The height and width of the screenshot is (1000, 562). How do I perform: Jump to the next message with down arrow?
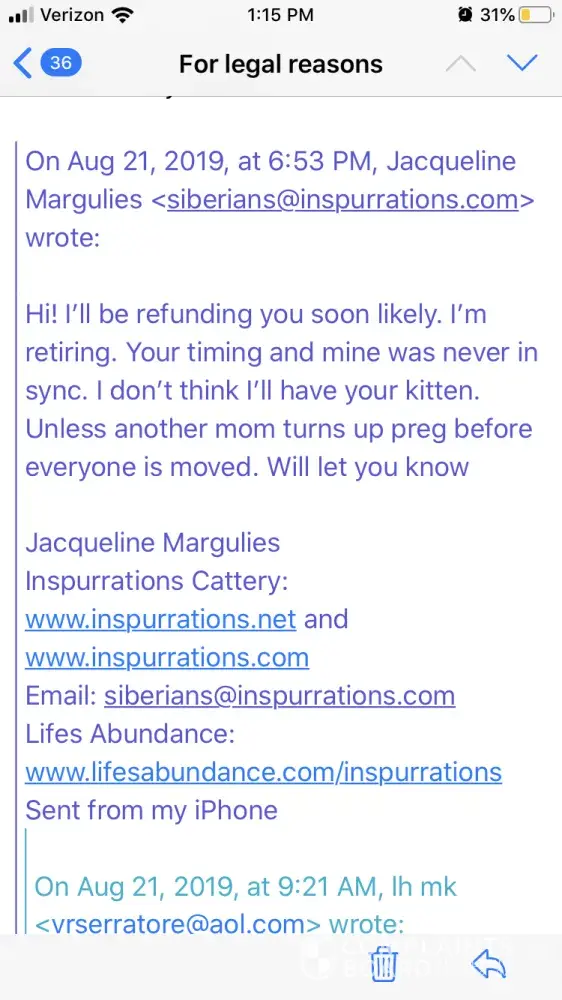[x=522, y=63]
